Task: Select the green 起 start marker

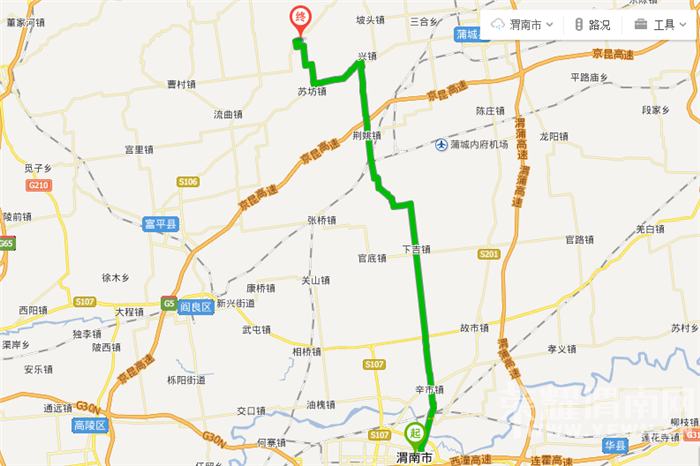Action: tap(415, 434)
